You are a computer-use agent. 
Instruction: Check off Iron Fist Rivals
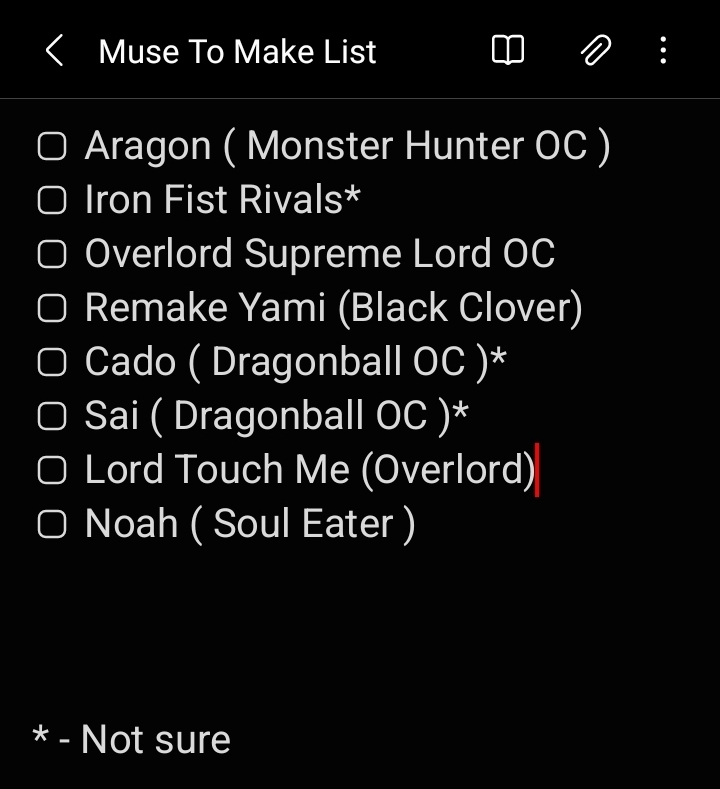(51, 201)
